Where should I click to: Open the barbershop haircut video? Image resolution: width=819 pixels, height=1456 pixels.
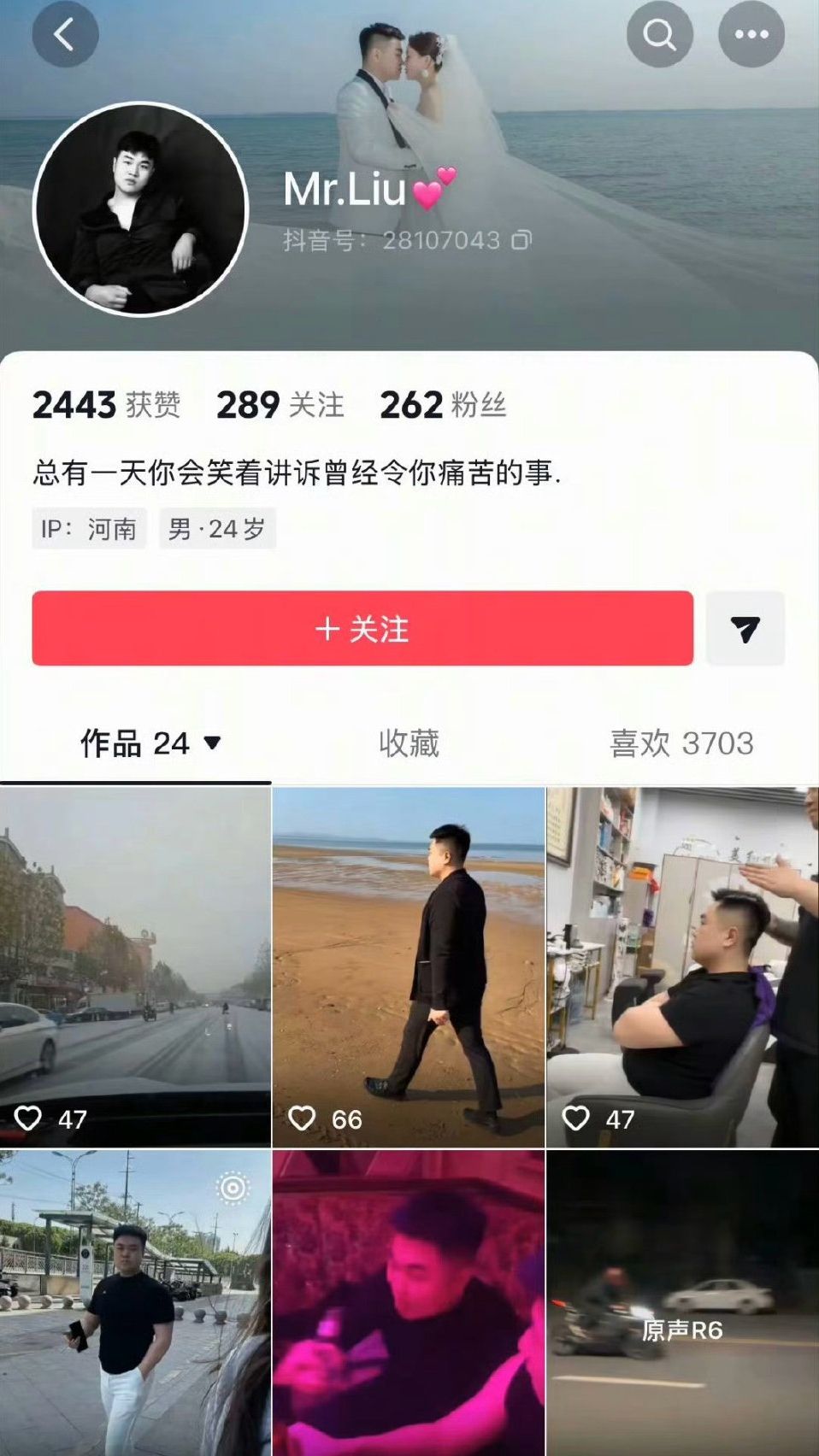point(682,966)
